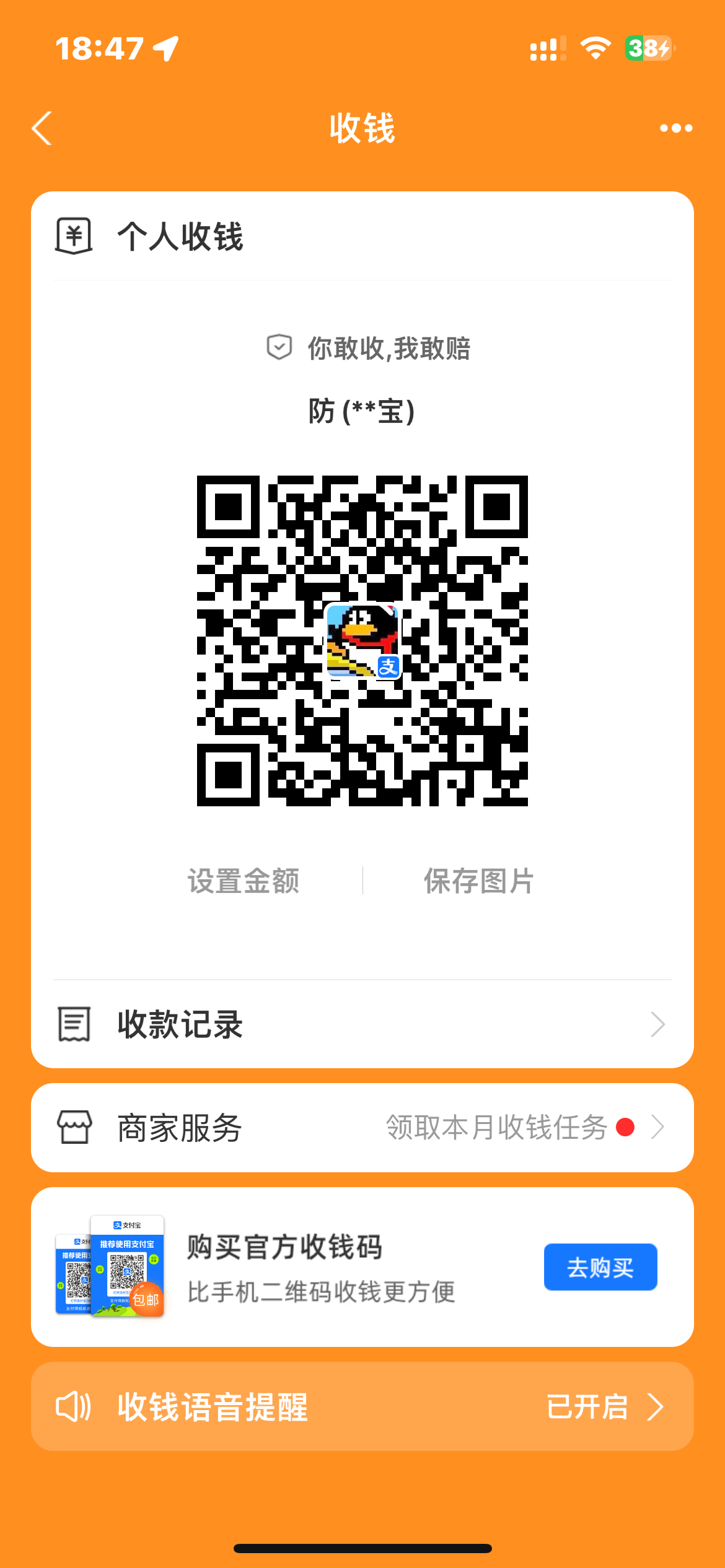725x1568 pixels.
Task: Open the 商家服务 merchant services row
Action: tap(362, 1128)
